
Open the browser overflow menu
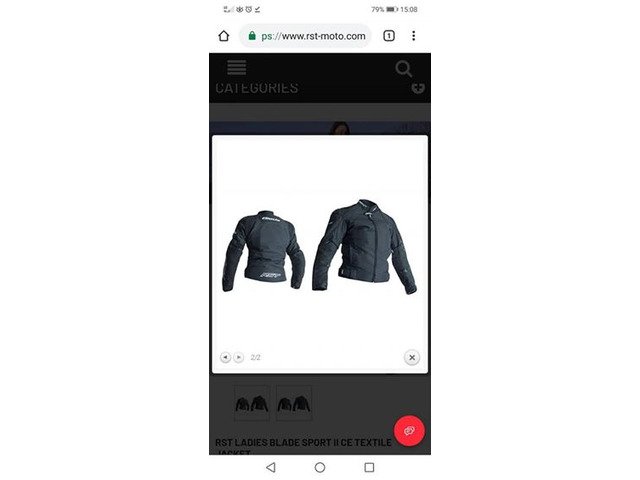(x=413, y=36)
